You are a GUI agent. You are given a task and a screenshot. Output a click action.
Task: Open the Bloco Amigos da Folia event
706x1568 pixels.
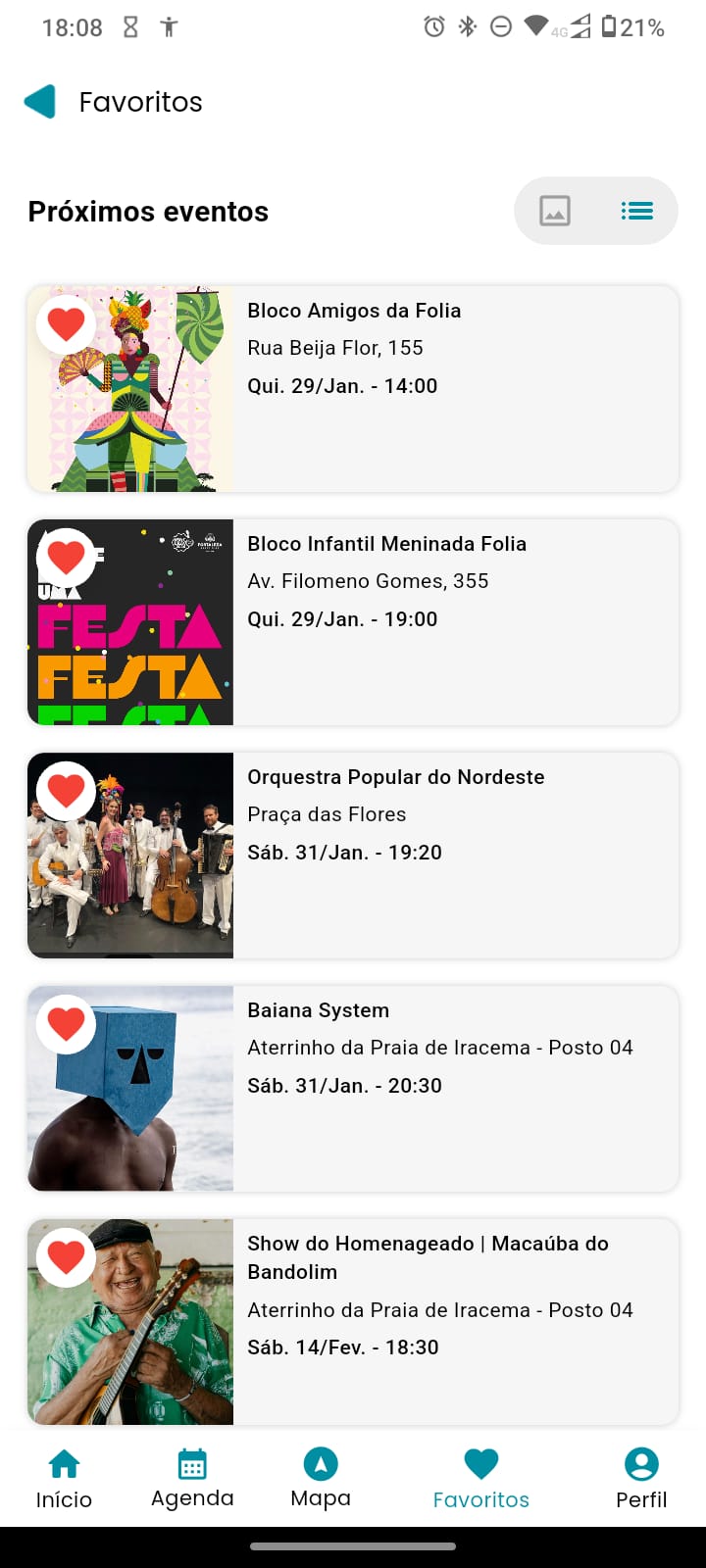tap(455, 389)
